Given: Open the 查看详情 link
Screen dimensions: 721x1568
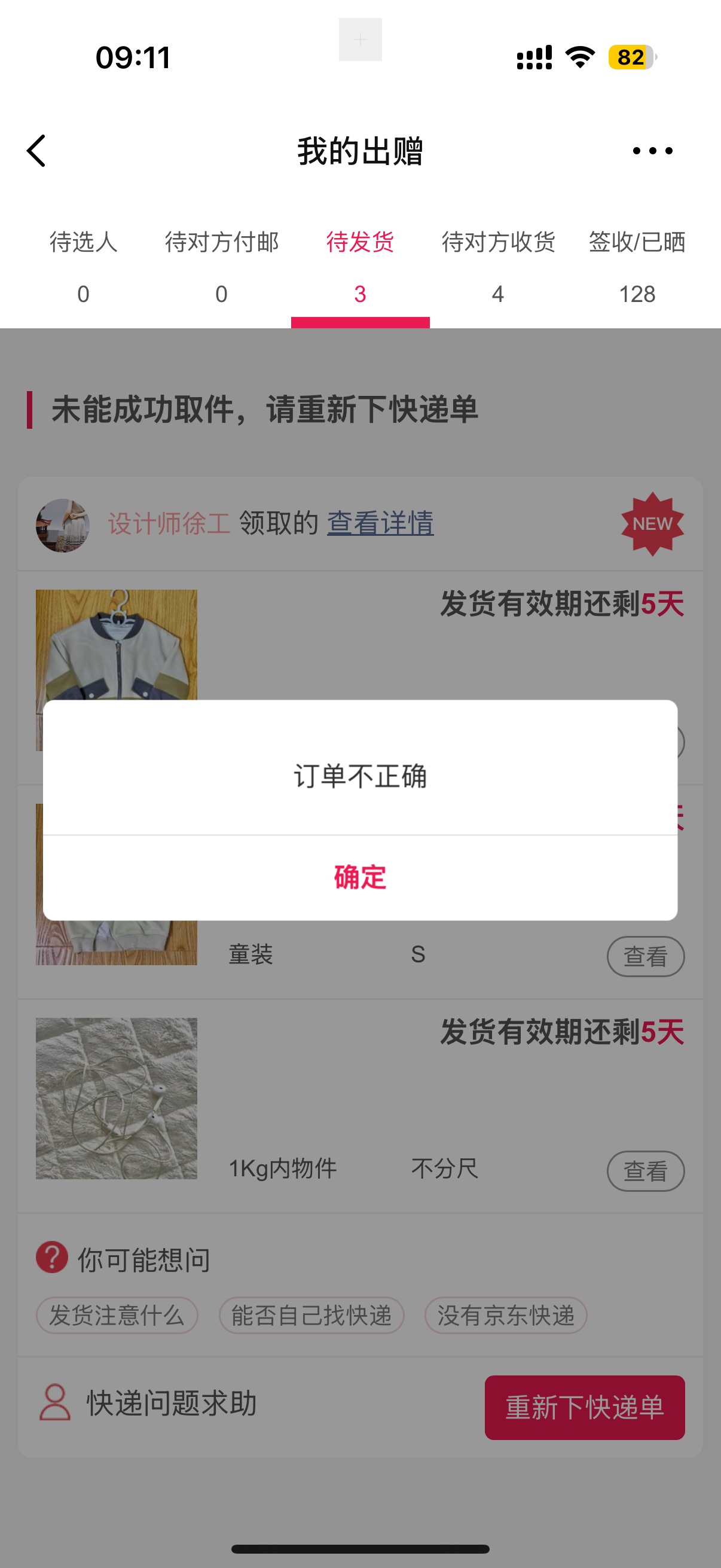Looking at the screenshot, I should (380, 523).
